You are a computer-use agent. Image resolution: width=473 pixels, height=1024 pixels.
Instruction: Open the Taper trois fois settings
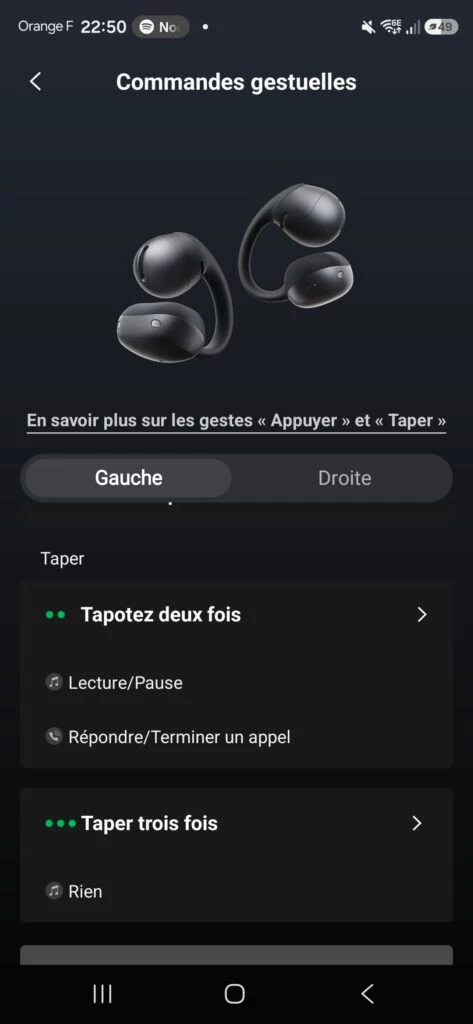click(x=236, y=824)
